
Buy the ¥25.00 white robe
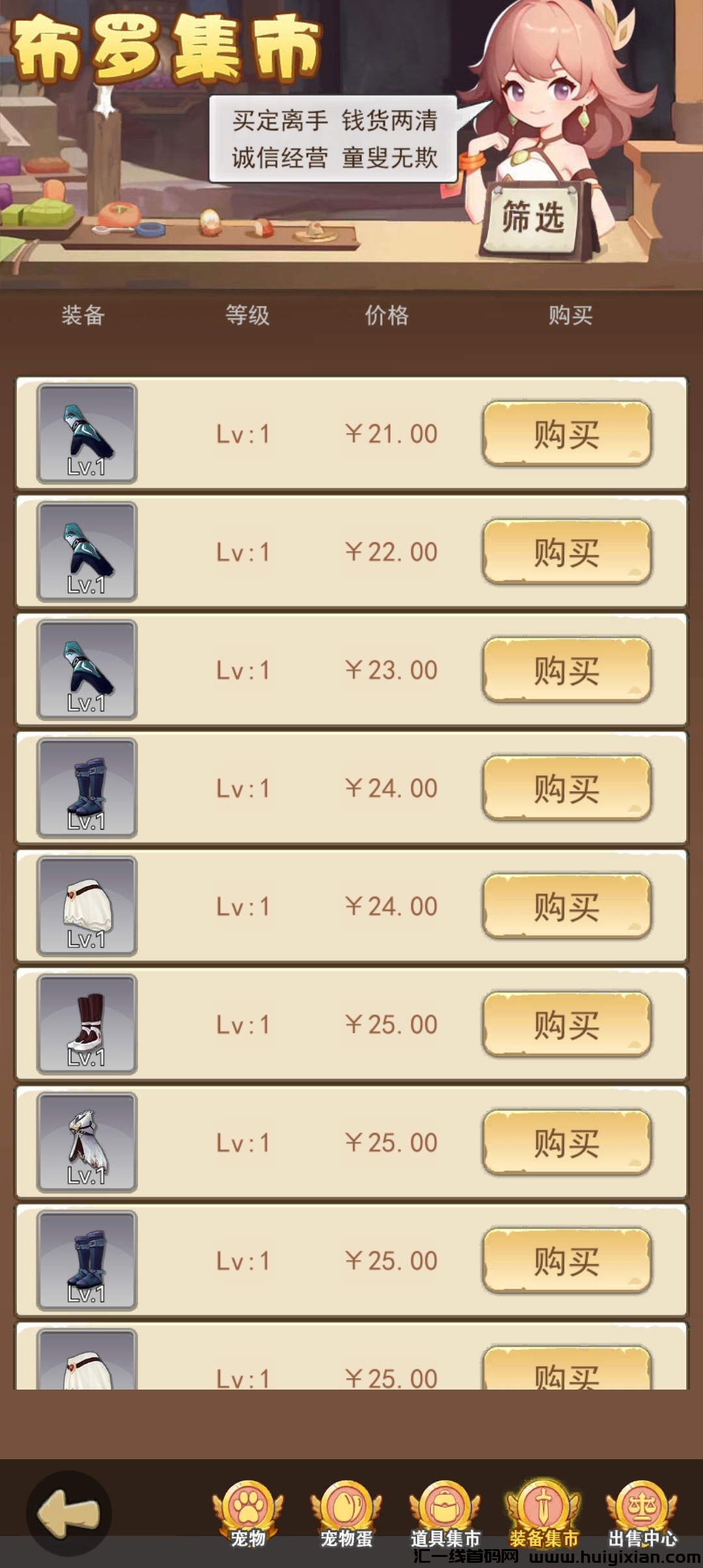566,1143
